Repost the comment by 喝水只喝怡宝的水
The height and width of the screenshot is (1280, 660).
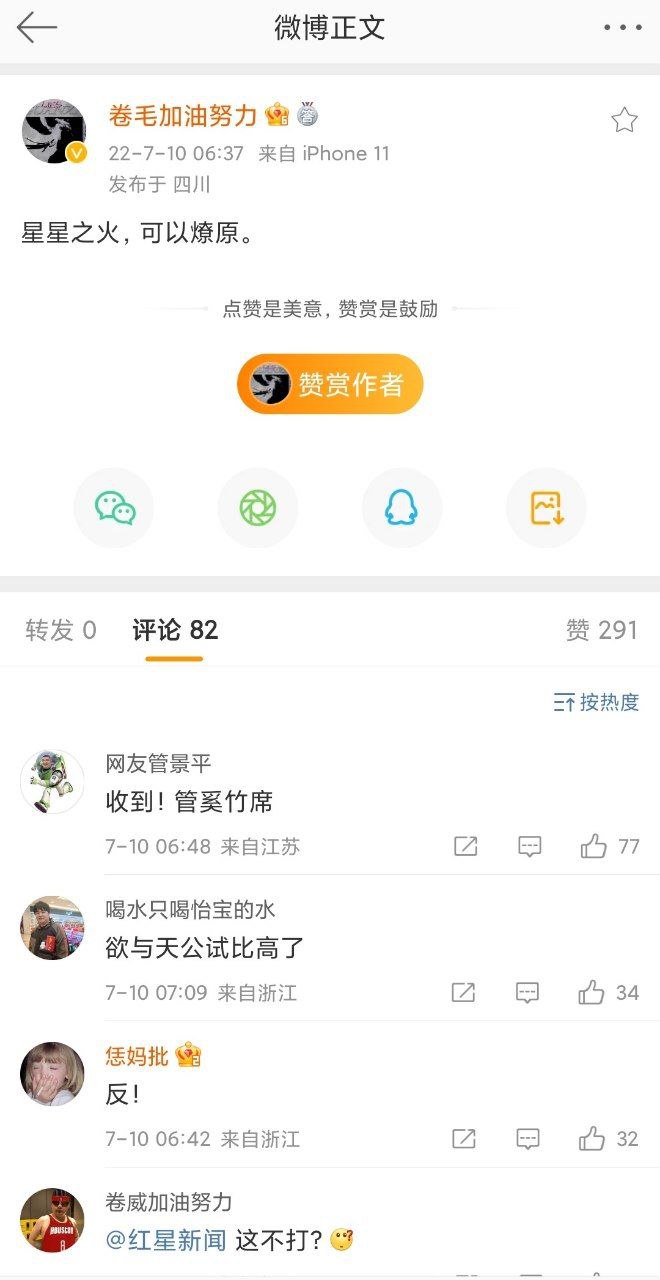[x=463, y=993]
